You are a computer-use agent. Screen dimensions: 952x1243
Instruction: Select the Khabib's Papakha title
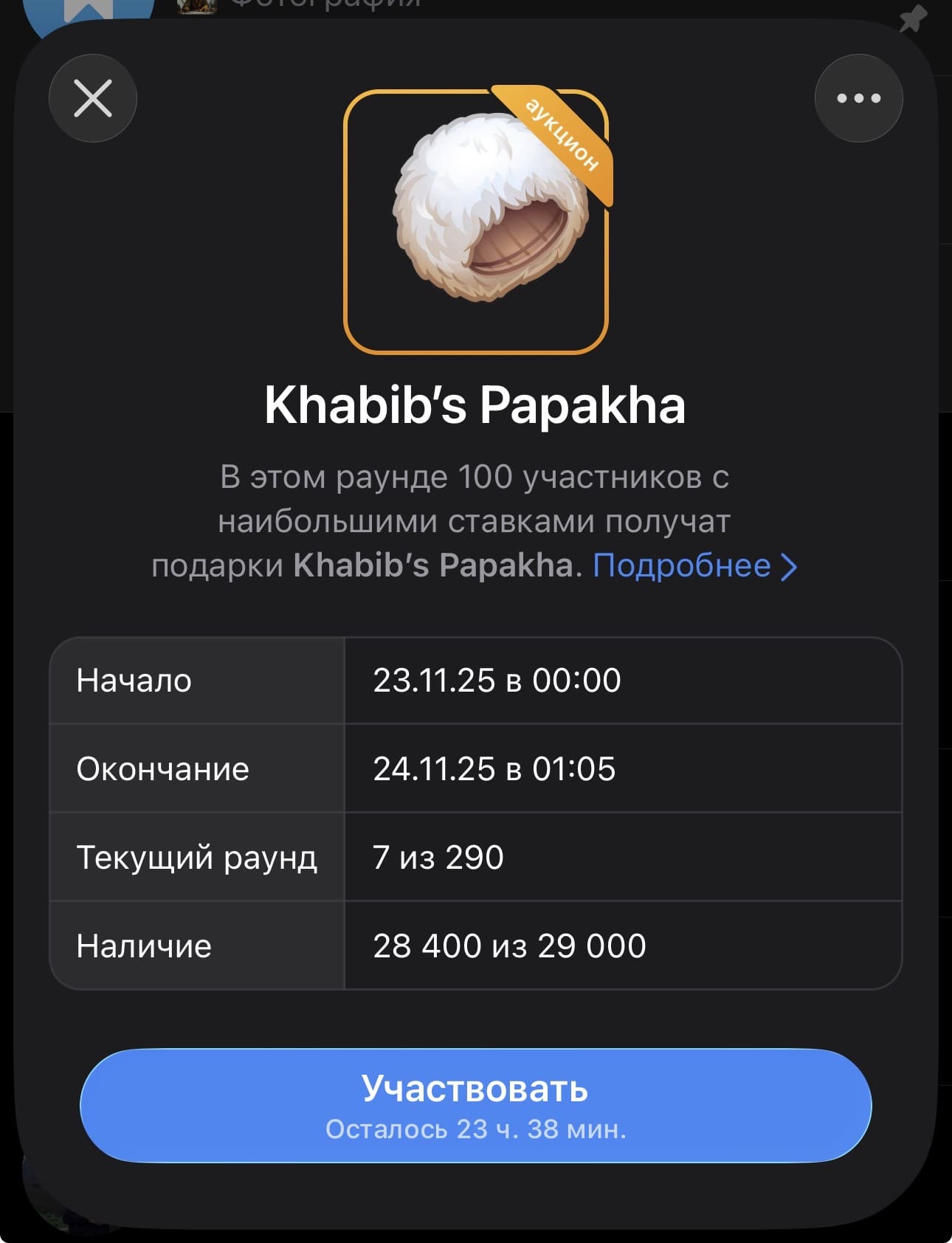coord(476,403)
